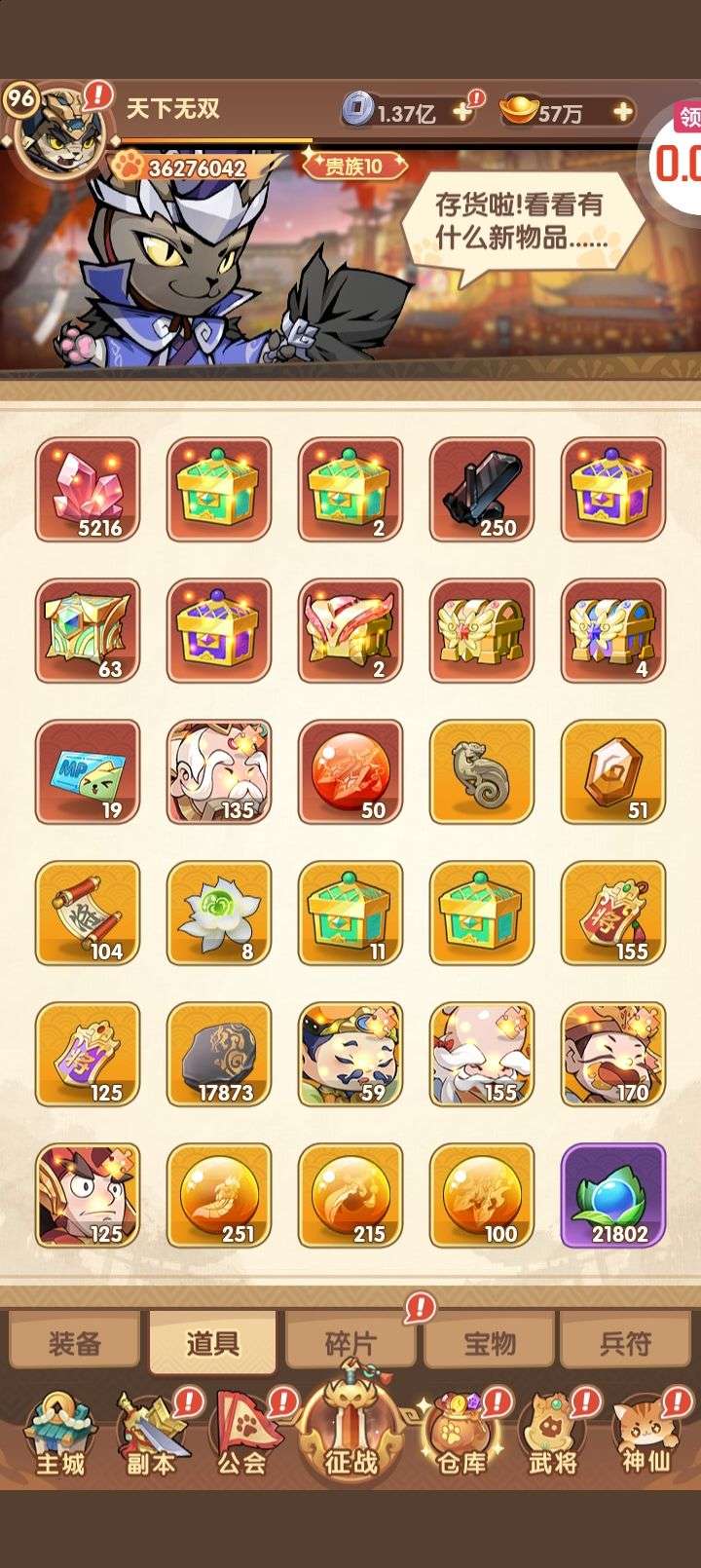This screenshot has height=1568, width=701.
Task: Open the 贵族10 noble badge
Action: pos(353,167)
